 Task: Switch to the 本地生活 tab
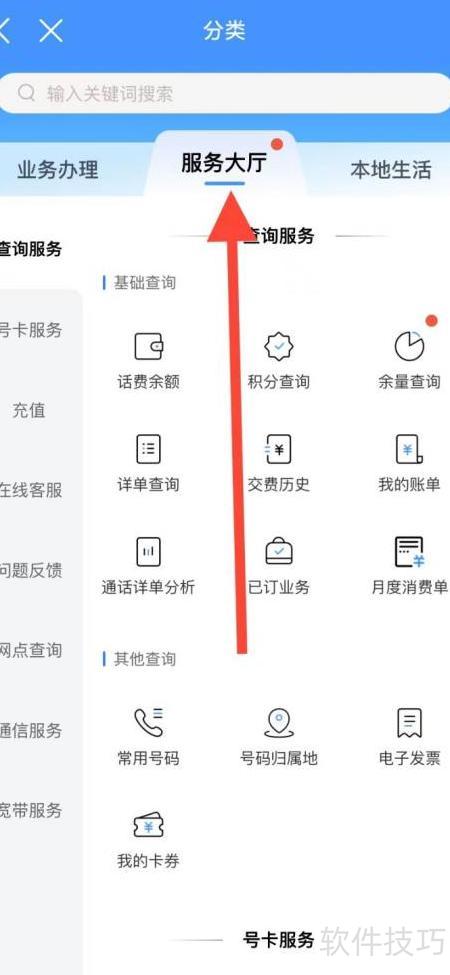[x=391, y=169]
